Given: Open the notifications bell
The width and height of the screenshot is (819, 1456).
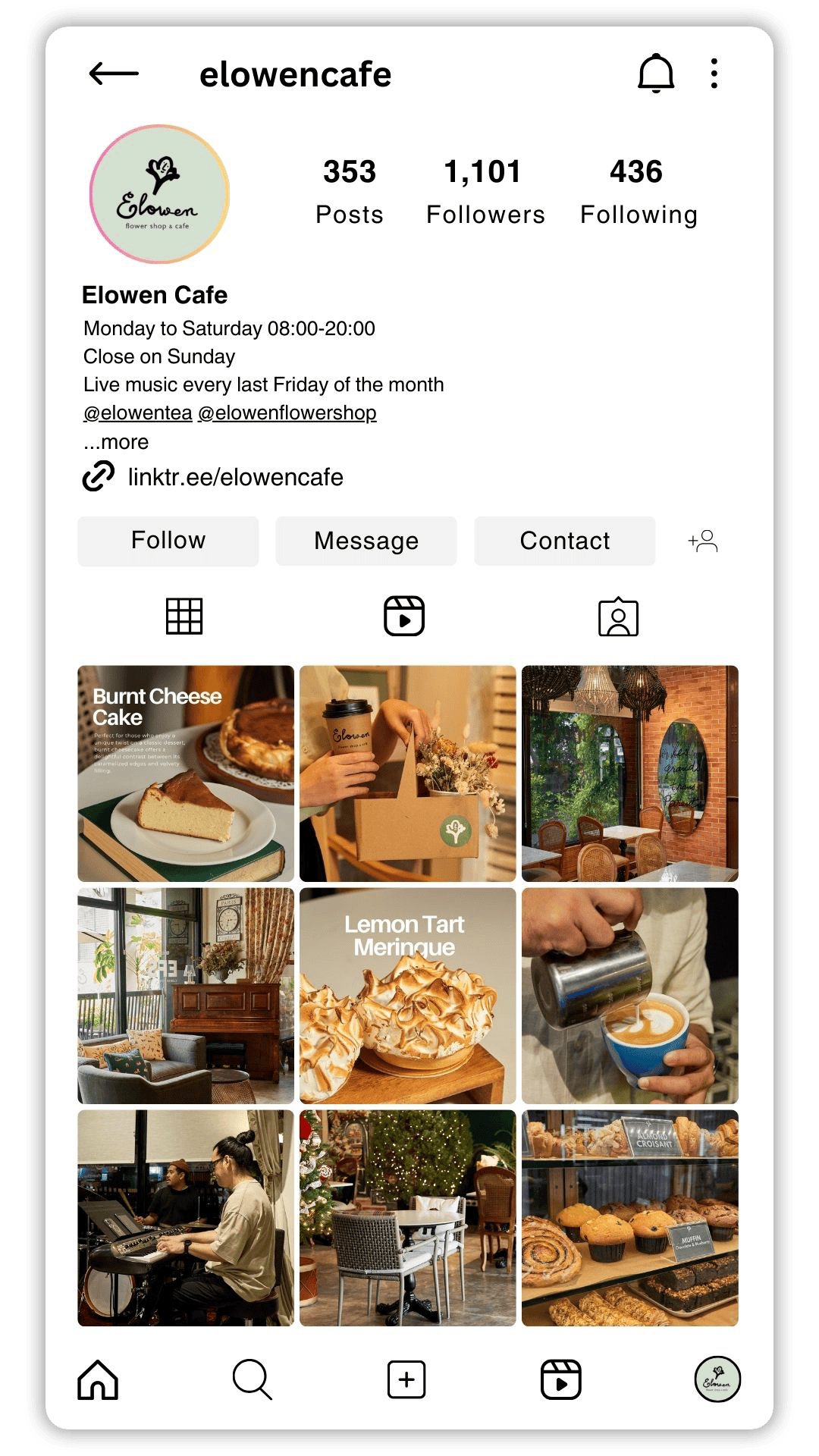Looking at the screenshot, I should click(655, 74).
